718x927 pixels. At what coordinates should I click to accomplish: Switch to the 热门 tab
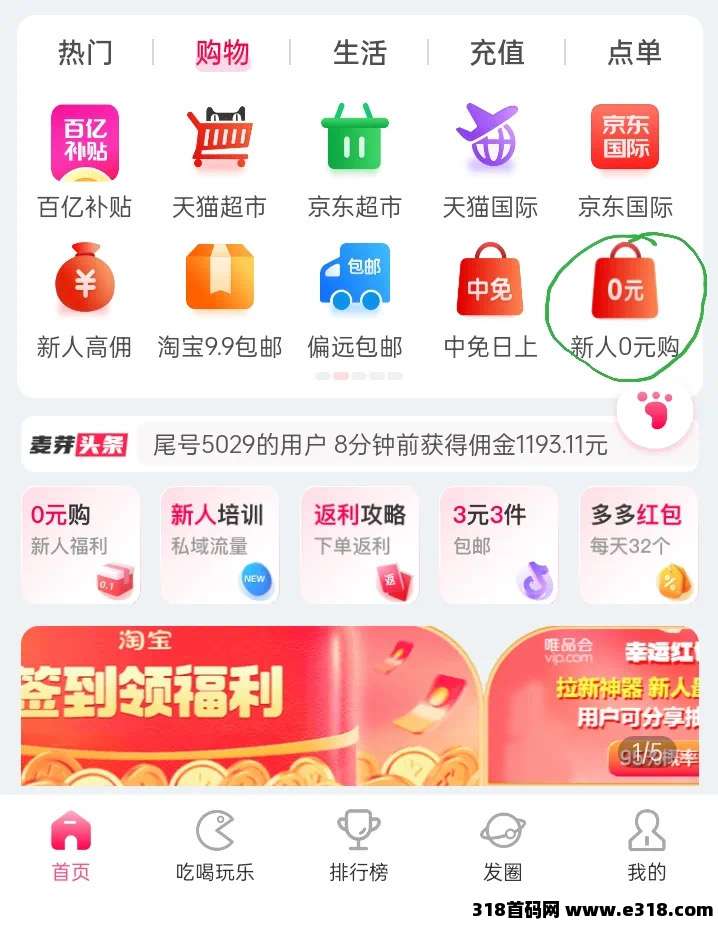click(x=85, y=52)
